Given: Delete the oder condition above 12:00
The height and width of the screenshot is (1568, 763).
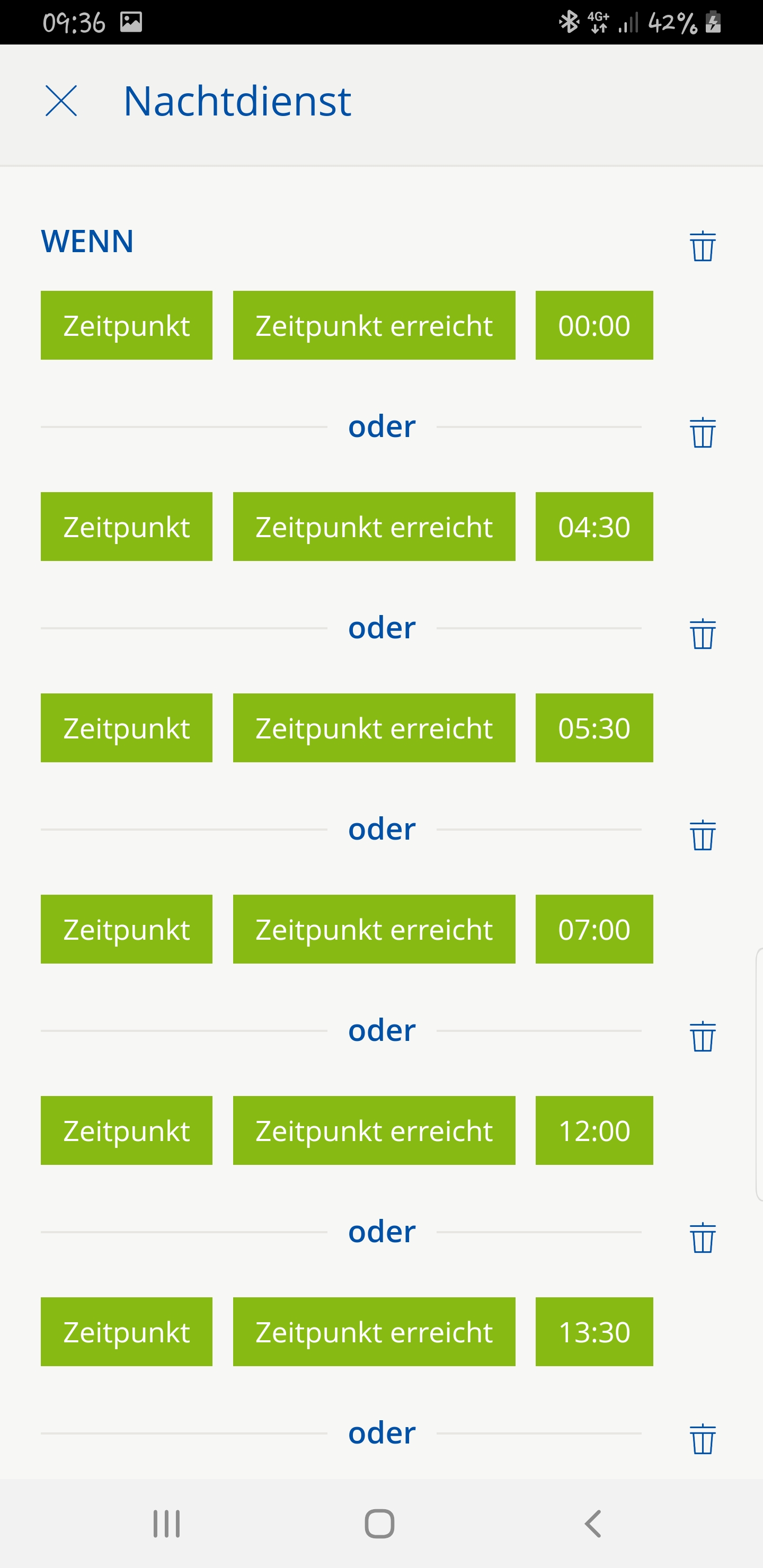Looking at the screenshot, I should (x=702, y=1037).
